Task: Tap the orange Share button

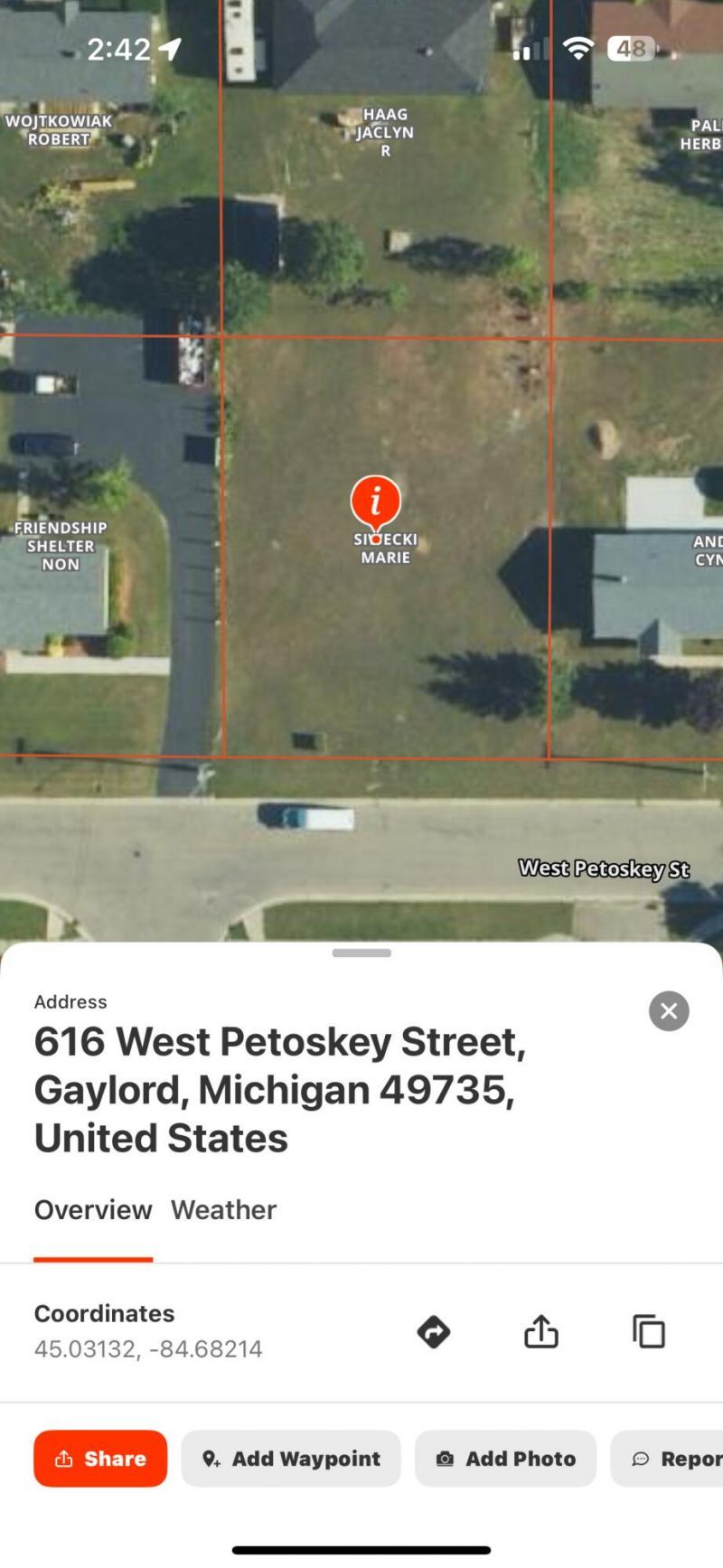Action: pos(100,1458)
